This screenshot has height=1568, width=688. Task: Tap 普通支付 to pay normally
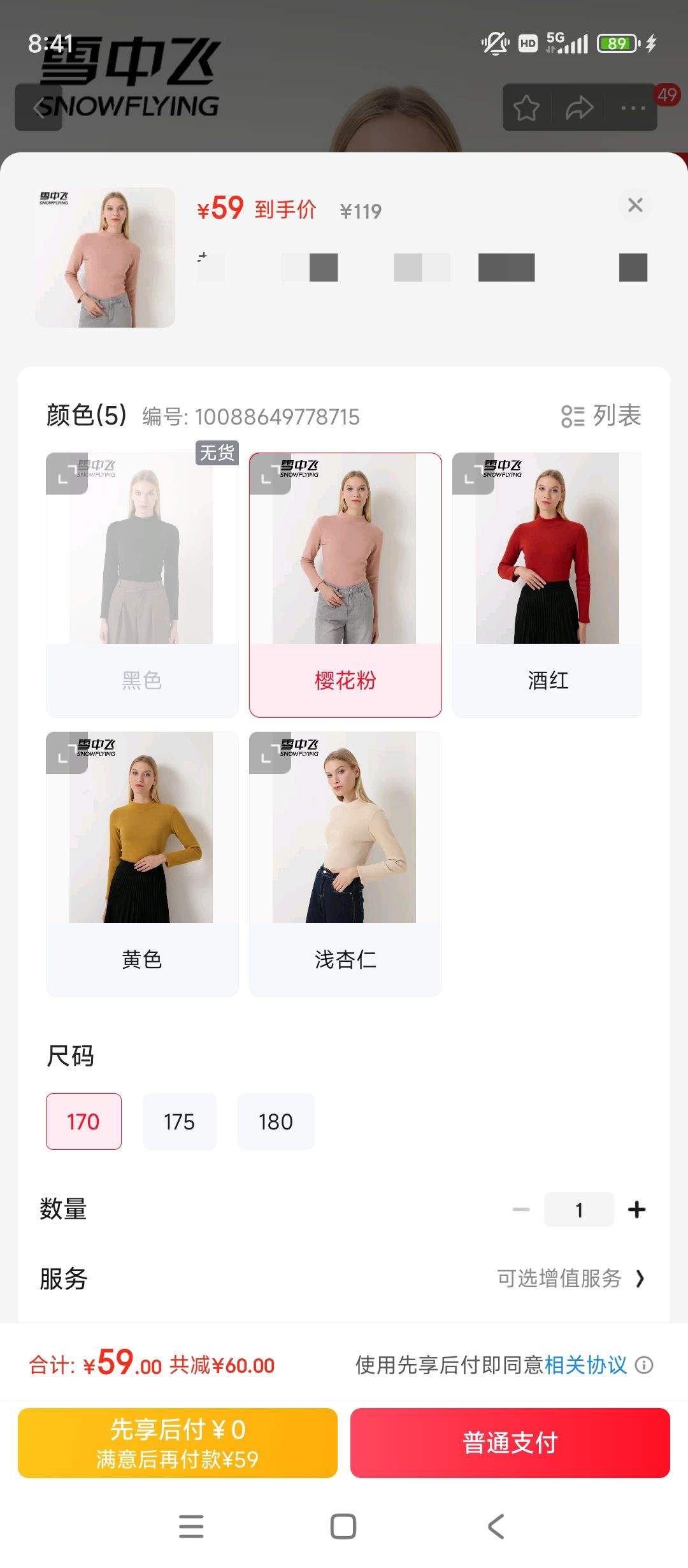pyautogui.click(x=509, y=1443)
